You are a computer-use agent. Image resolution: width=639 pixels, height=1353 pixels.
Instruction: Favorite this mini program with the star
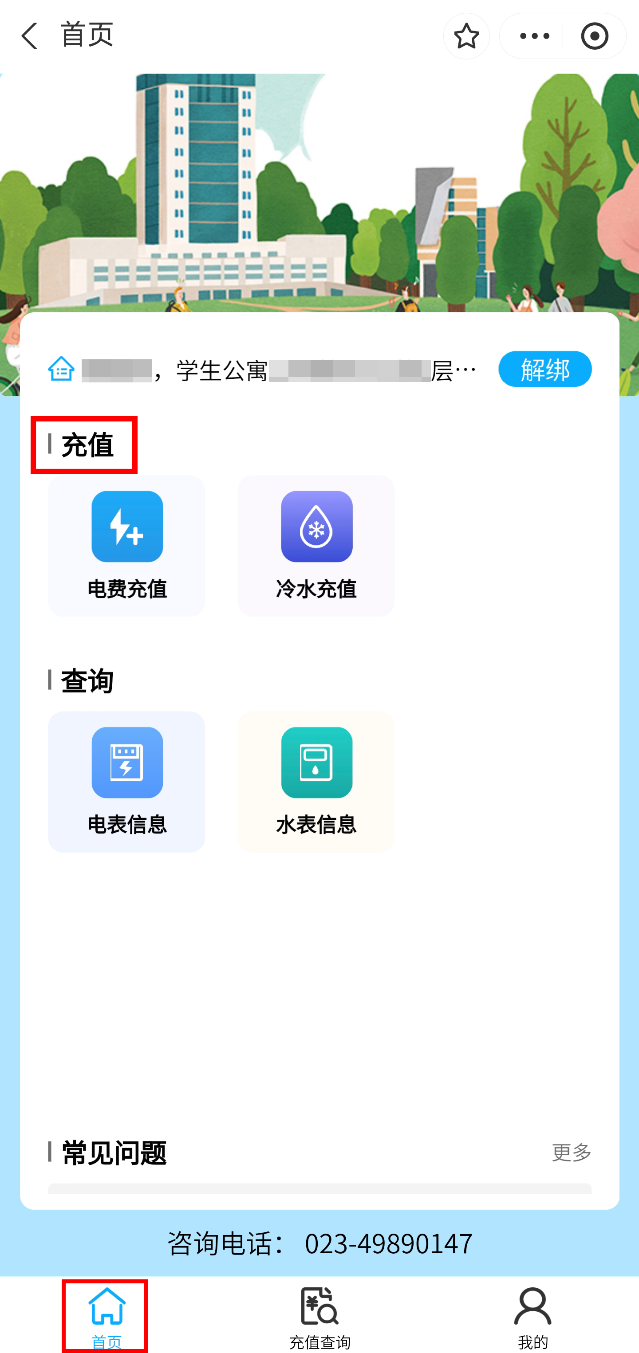pos(466,37)
